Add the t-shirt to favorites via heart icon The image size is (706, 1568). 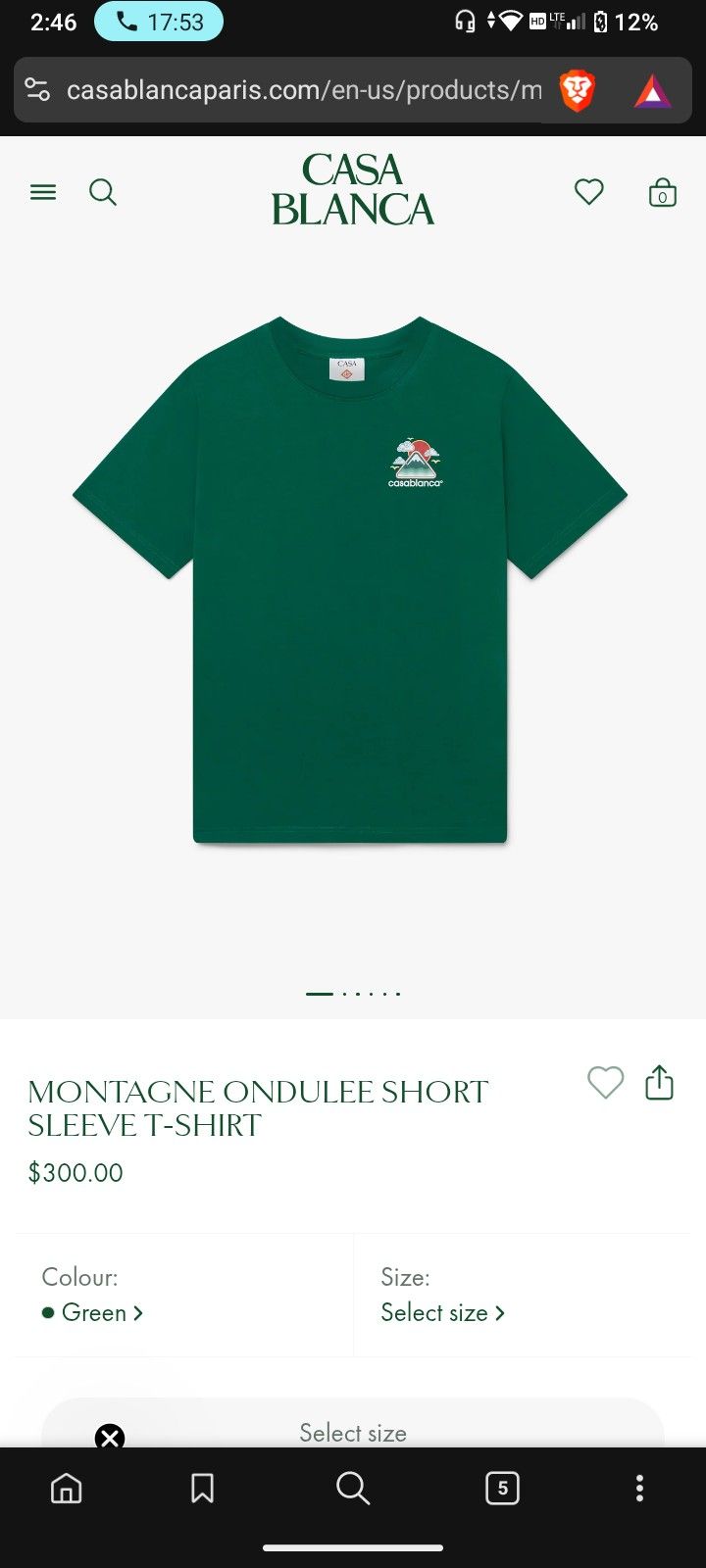pyautogui.click(x=605, y=1083)
